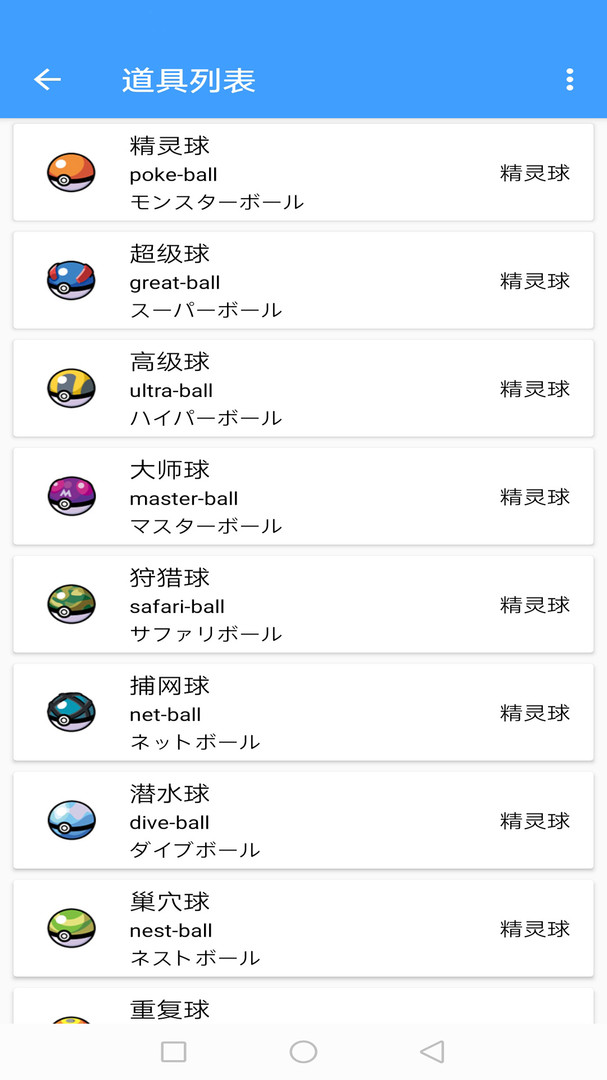View details for 高级球 ultra-ball
Viewport: 607px width, 1080px height.
(x=303, y=389)
